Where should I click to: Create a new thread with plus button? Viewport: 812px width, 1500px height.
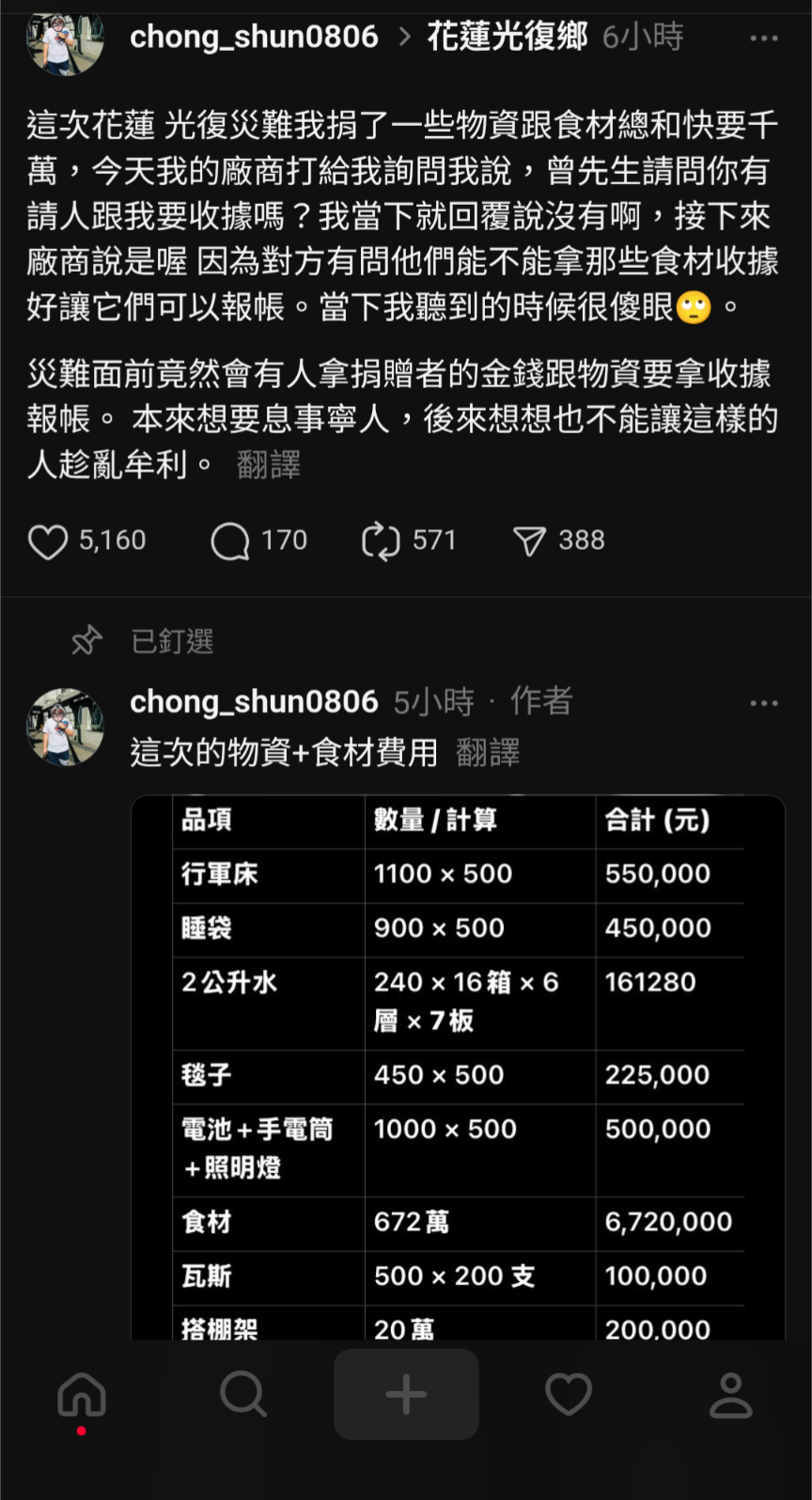(x=406, y=1395)
